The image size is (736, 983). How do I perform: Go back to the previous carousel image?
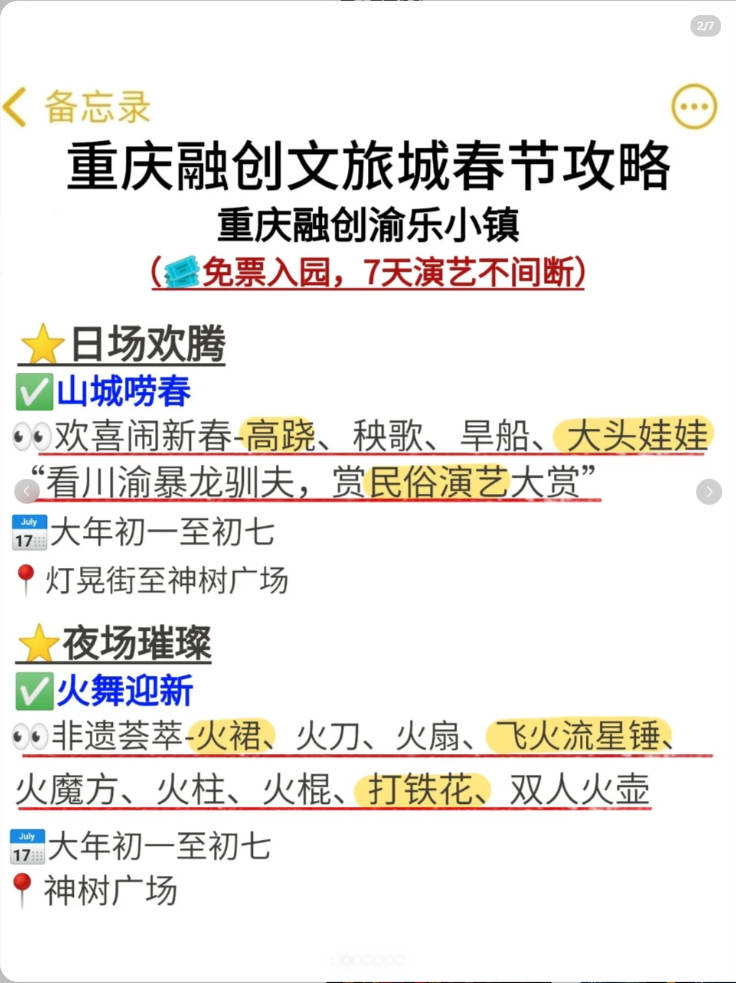(x=27, y=491)
